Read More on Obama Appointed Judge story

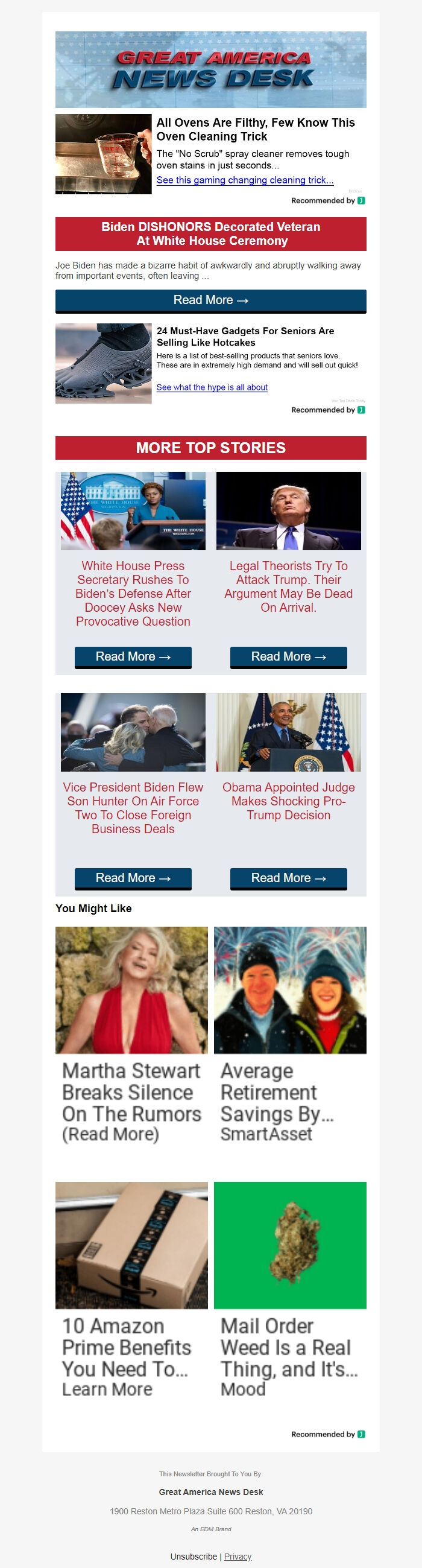click(x=288, y=878)
